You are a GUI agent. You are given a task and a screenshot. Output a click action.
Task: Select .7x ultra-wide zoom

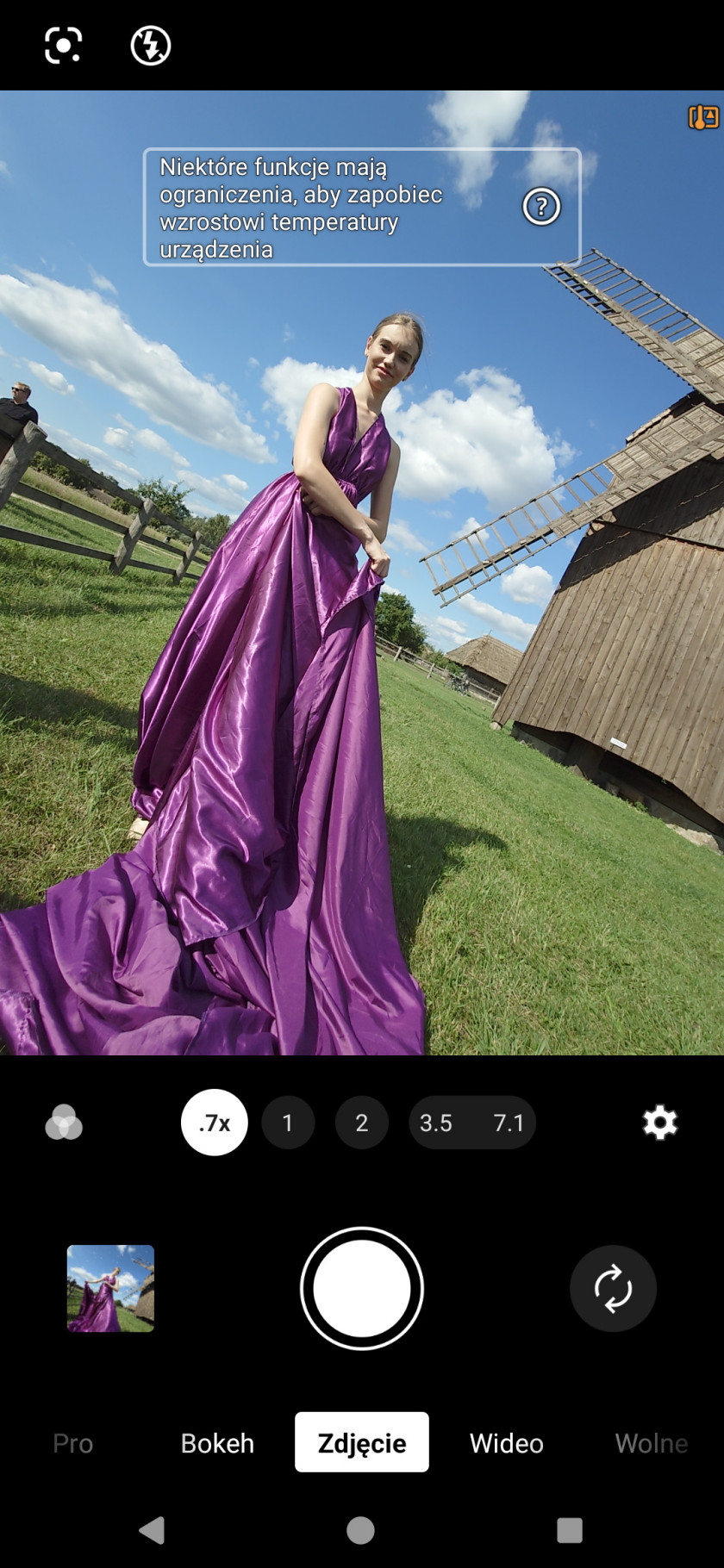[214, 1123]
